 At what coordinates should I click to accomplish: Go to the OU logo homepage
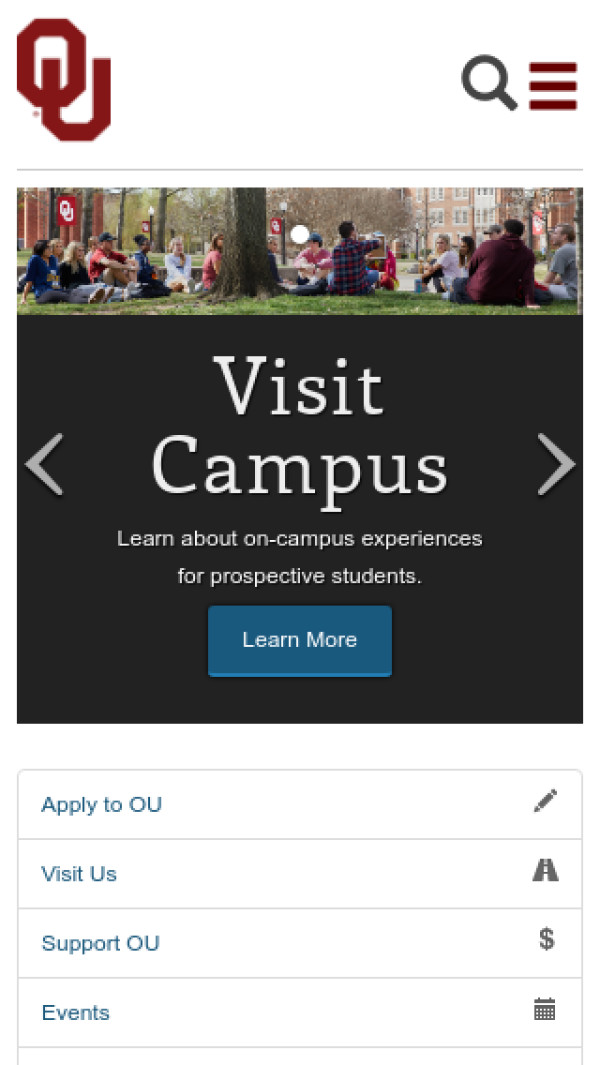click(64, 80)
